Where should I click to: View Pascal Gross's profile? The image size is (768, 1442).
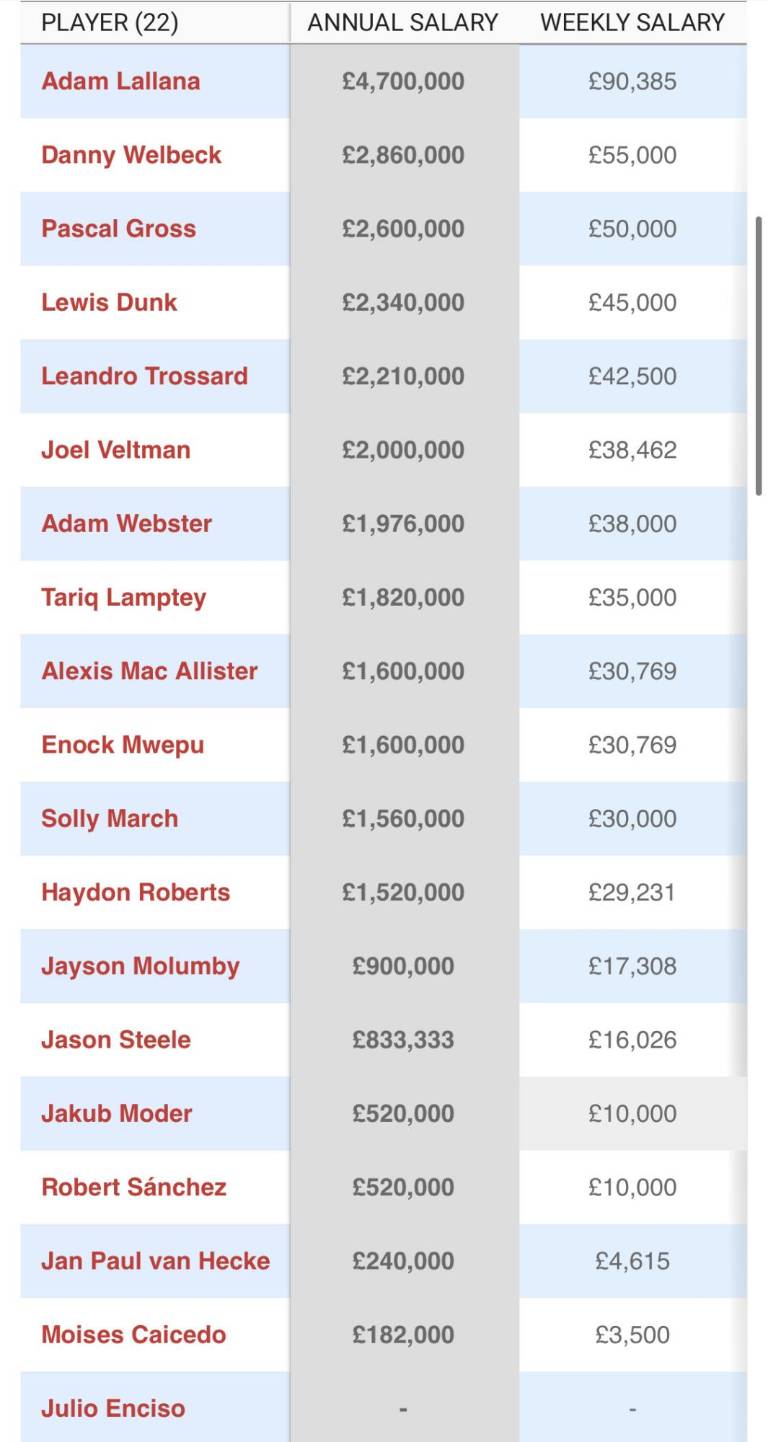click(118, 228)
